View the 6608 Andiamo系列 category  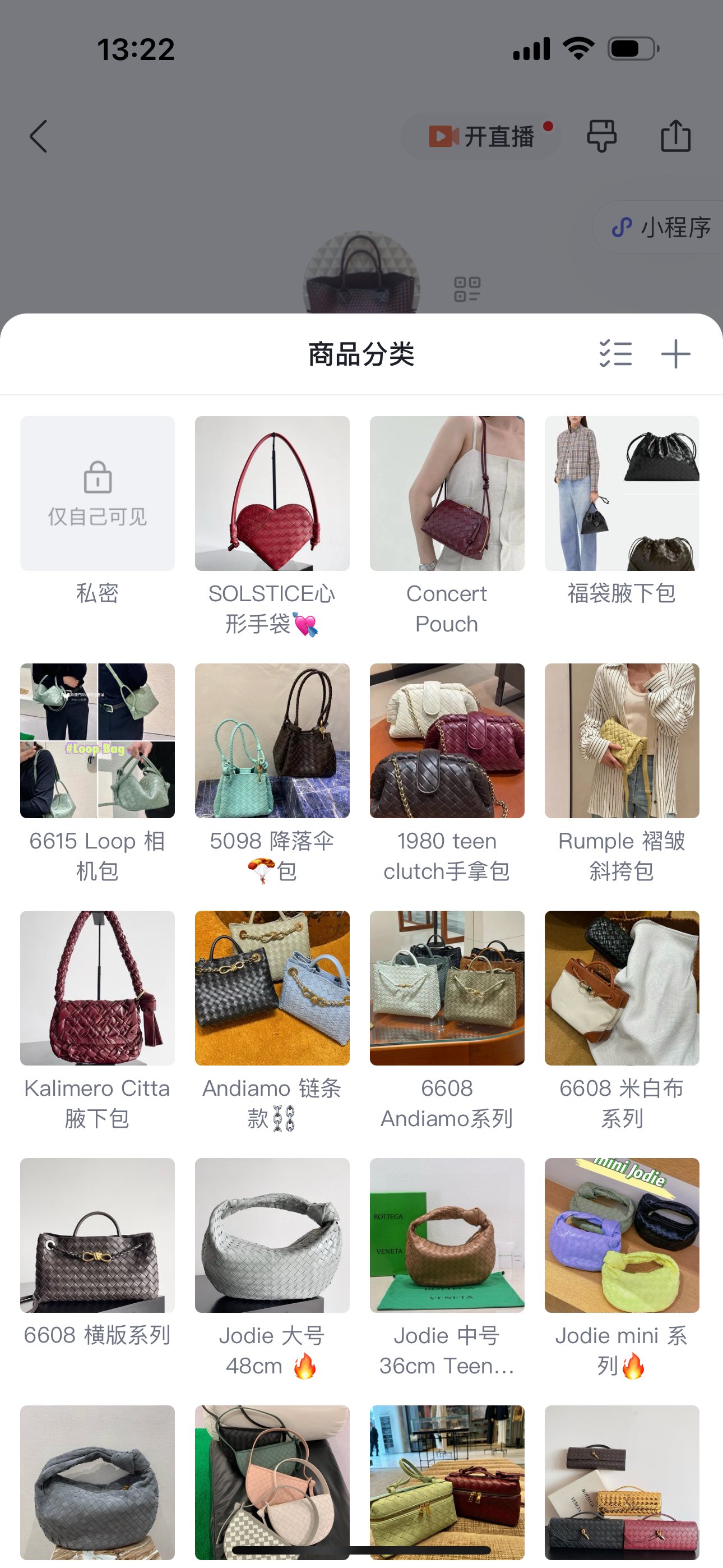(447, 988)
